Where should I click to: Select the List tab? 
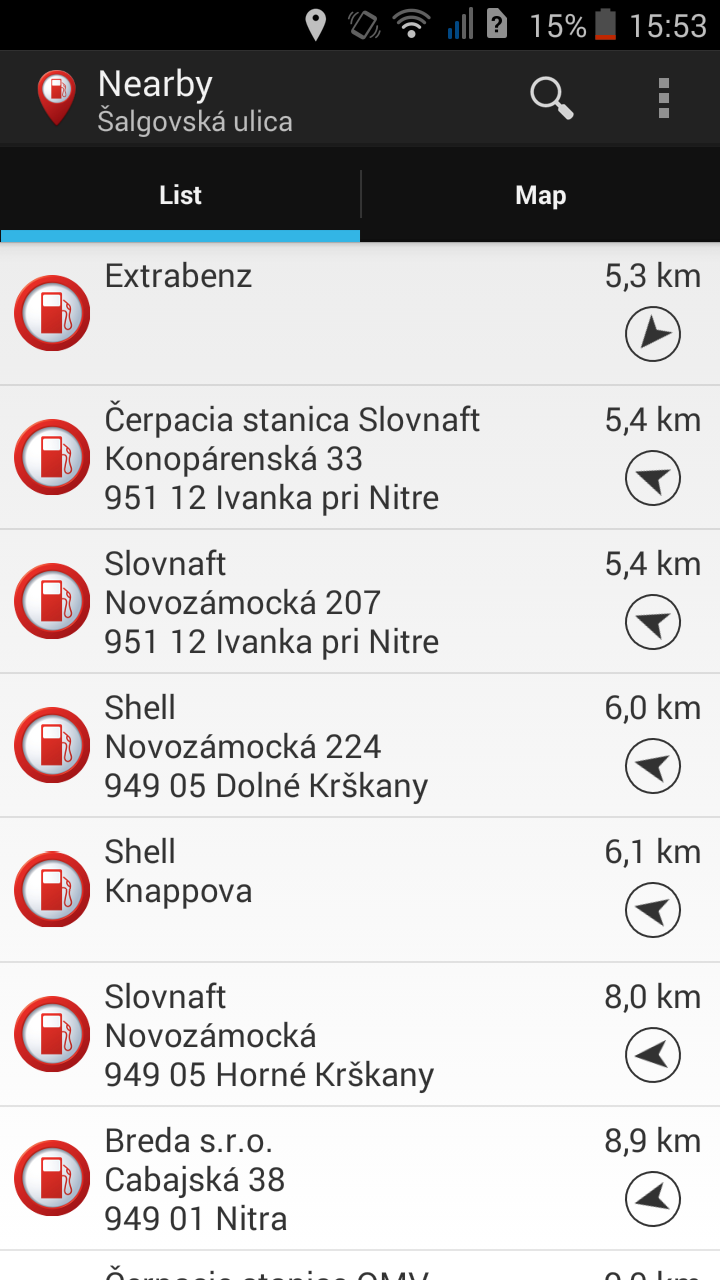coord(180,196)
